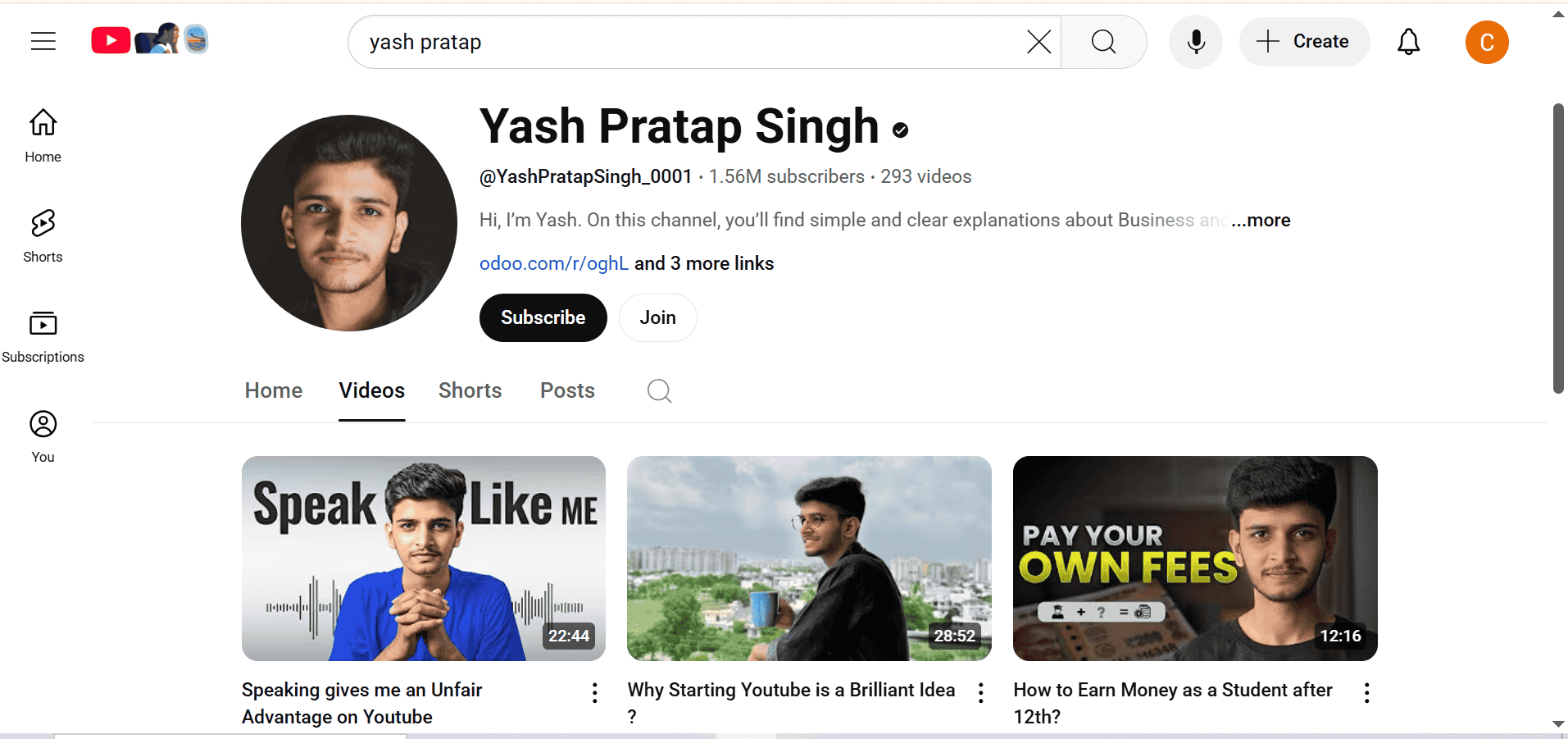
Task: Go to Shorts in the sidebar
Action: tap(43, 235)
